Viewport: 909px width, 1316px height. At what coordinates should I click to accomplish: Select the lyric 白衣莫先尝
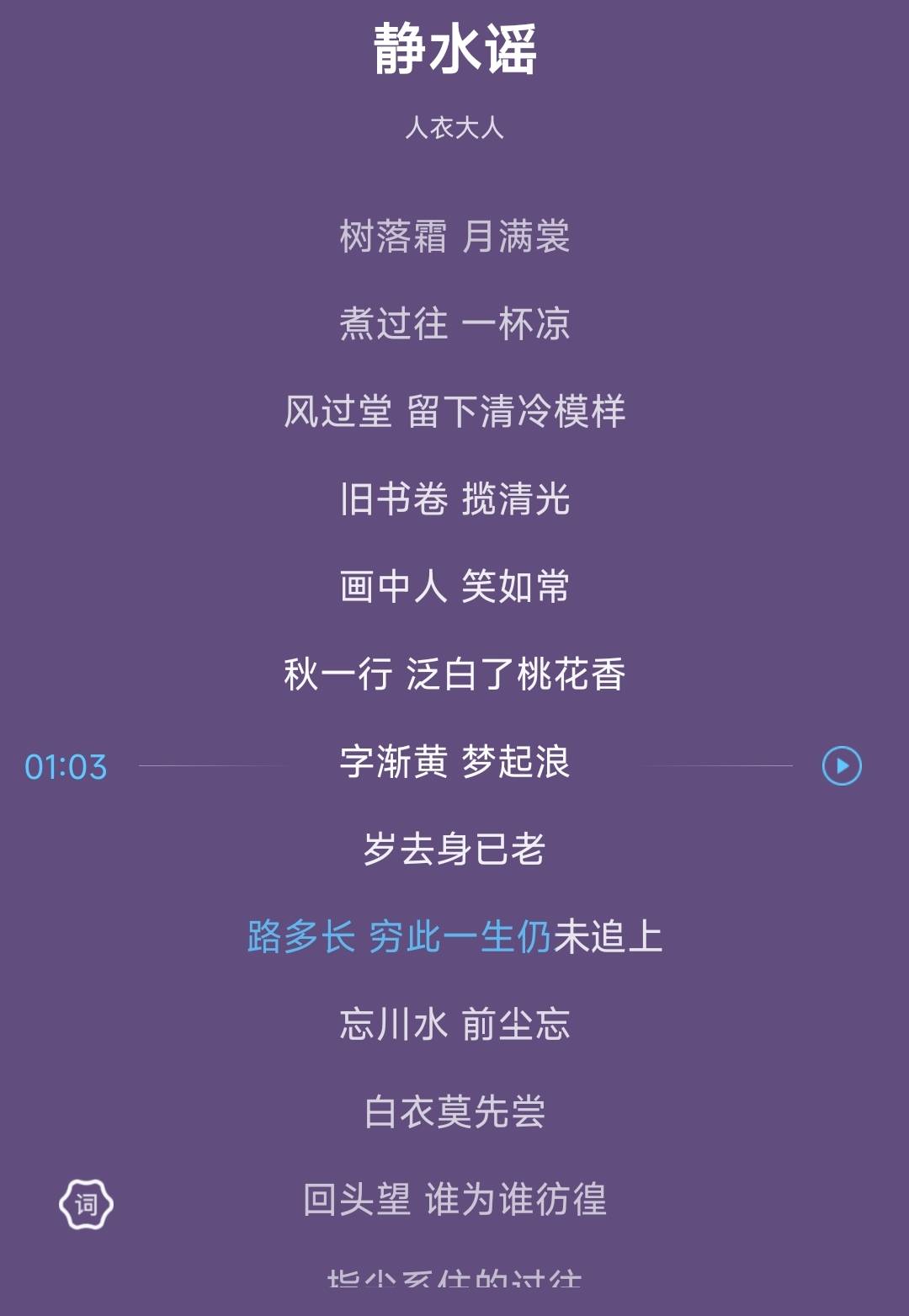click(454, 1111)
